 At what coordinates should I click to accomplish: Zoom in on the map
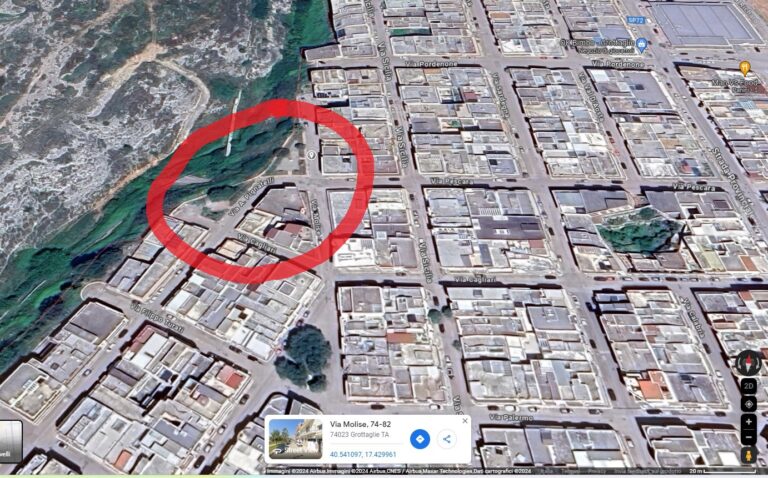pyautogui.click(x=749, y=422)
